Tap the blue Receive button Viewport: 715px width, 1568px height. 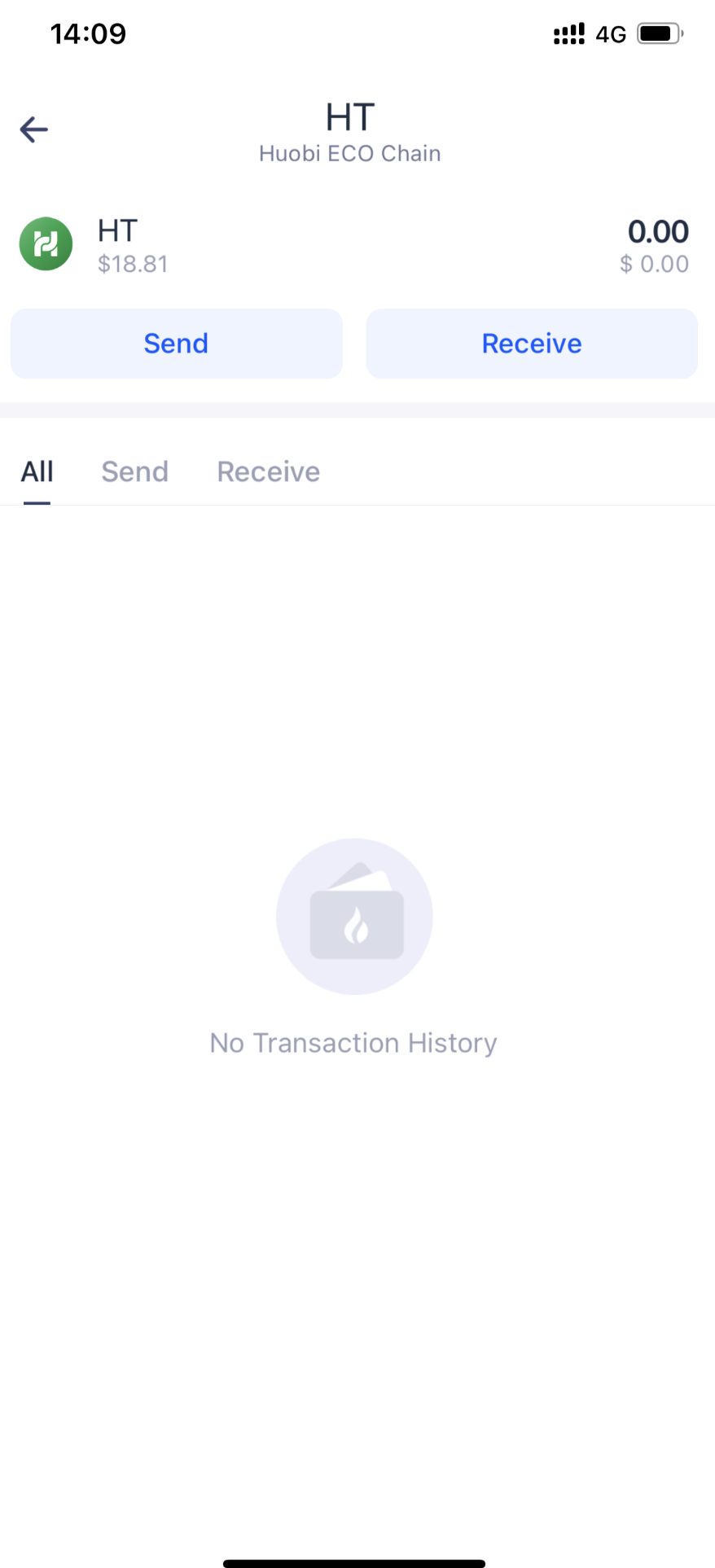[x=532, y=344]
